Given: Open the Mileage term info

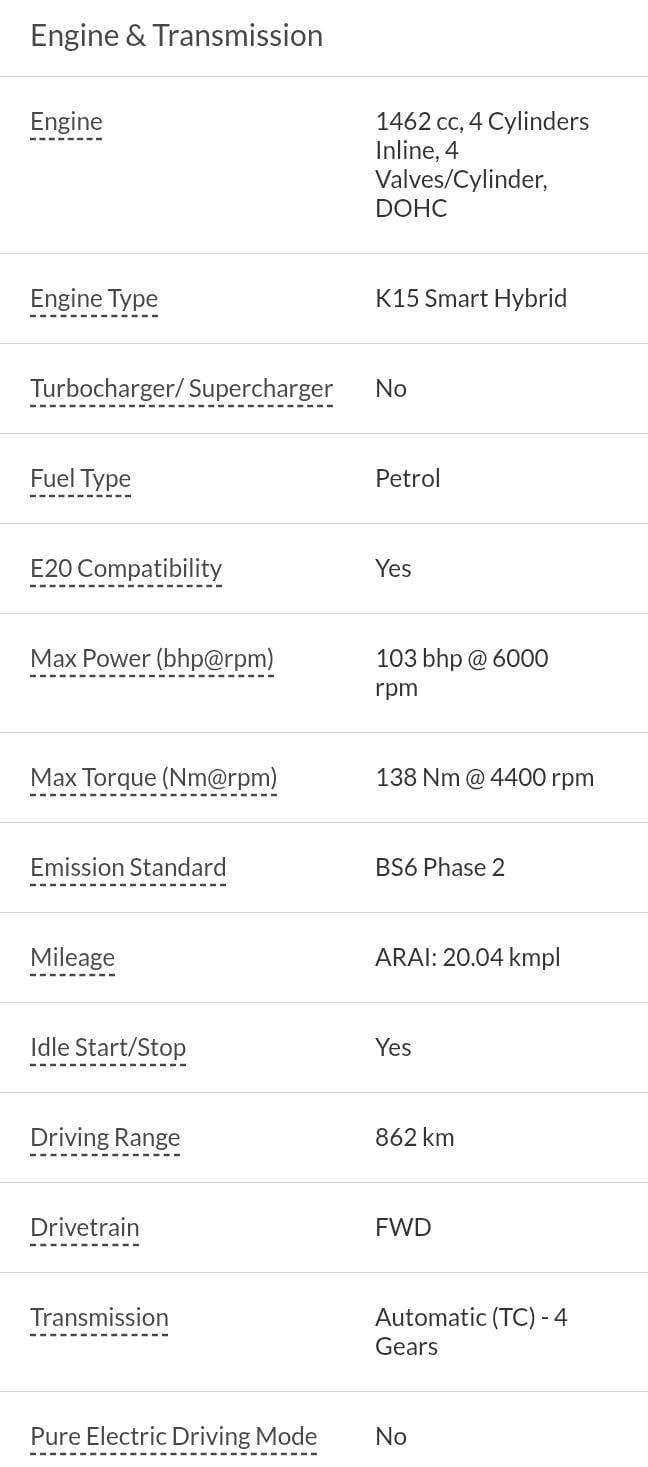Looking at the screenshot, I should point(72,958).
